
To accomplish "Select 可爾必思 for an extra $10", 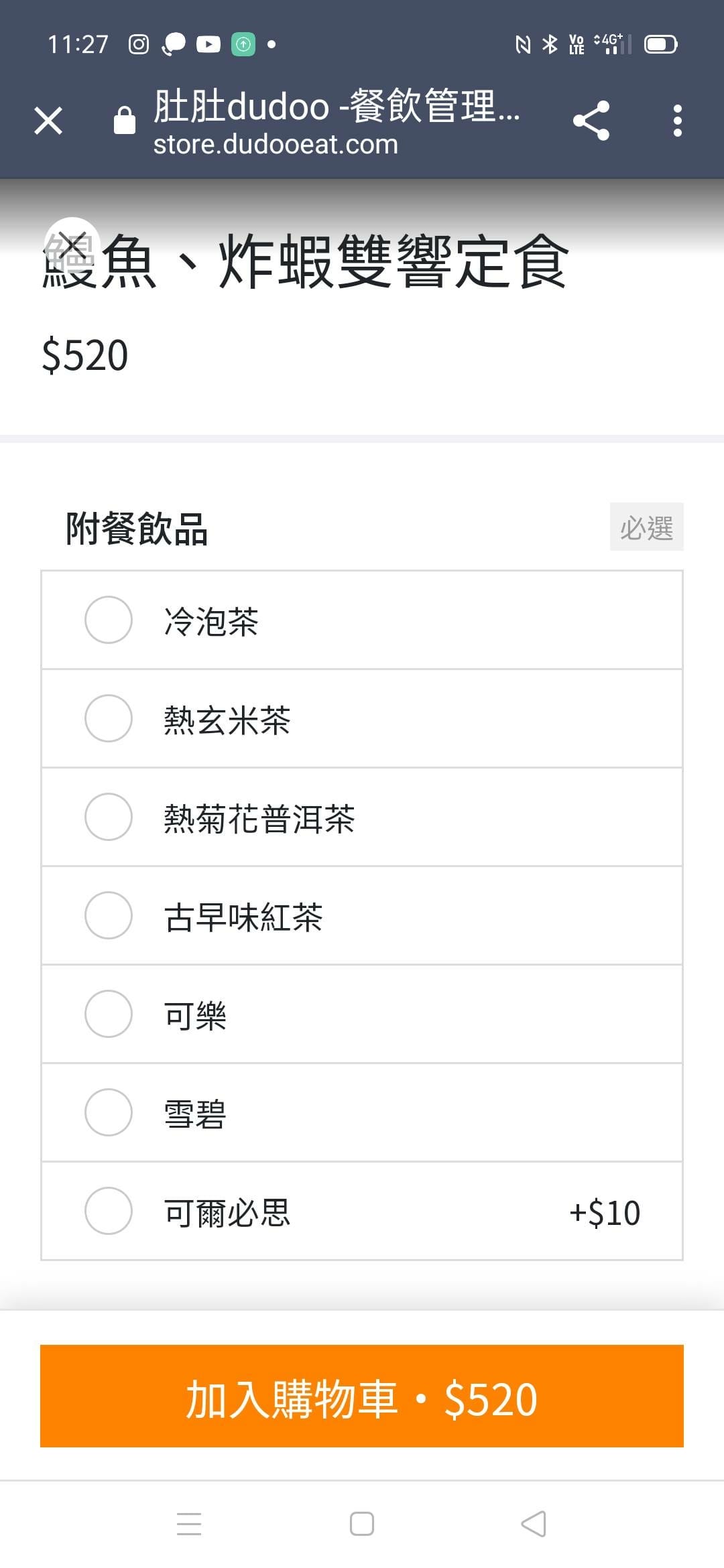I will tap(109, 1211).
